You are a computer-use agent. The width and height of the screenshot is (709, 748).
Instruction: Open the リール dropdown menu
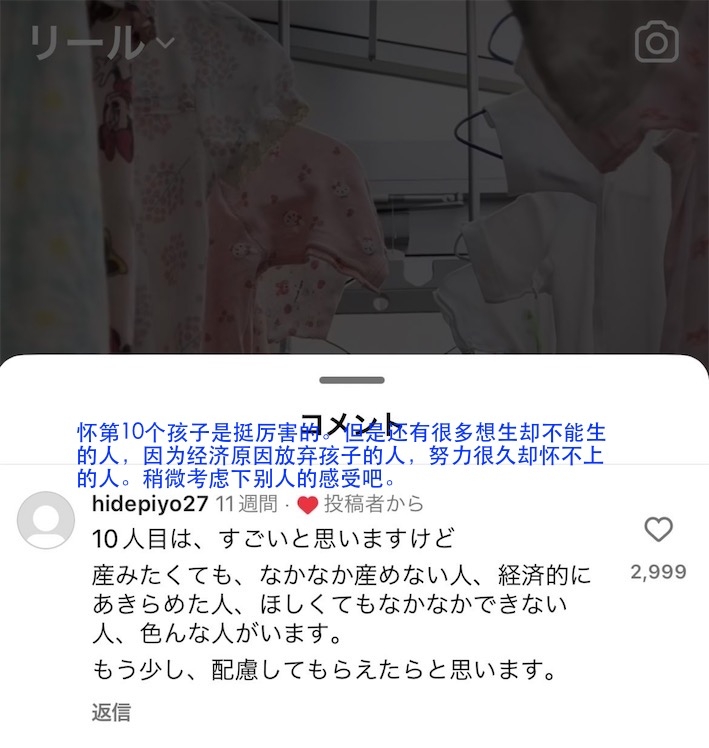click(x=102, y=42)
